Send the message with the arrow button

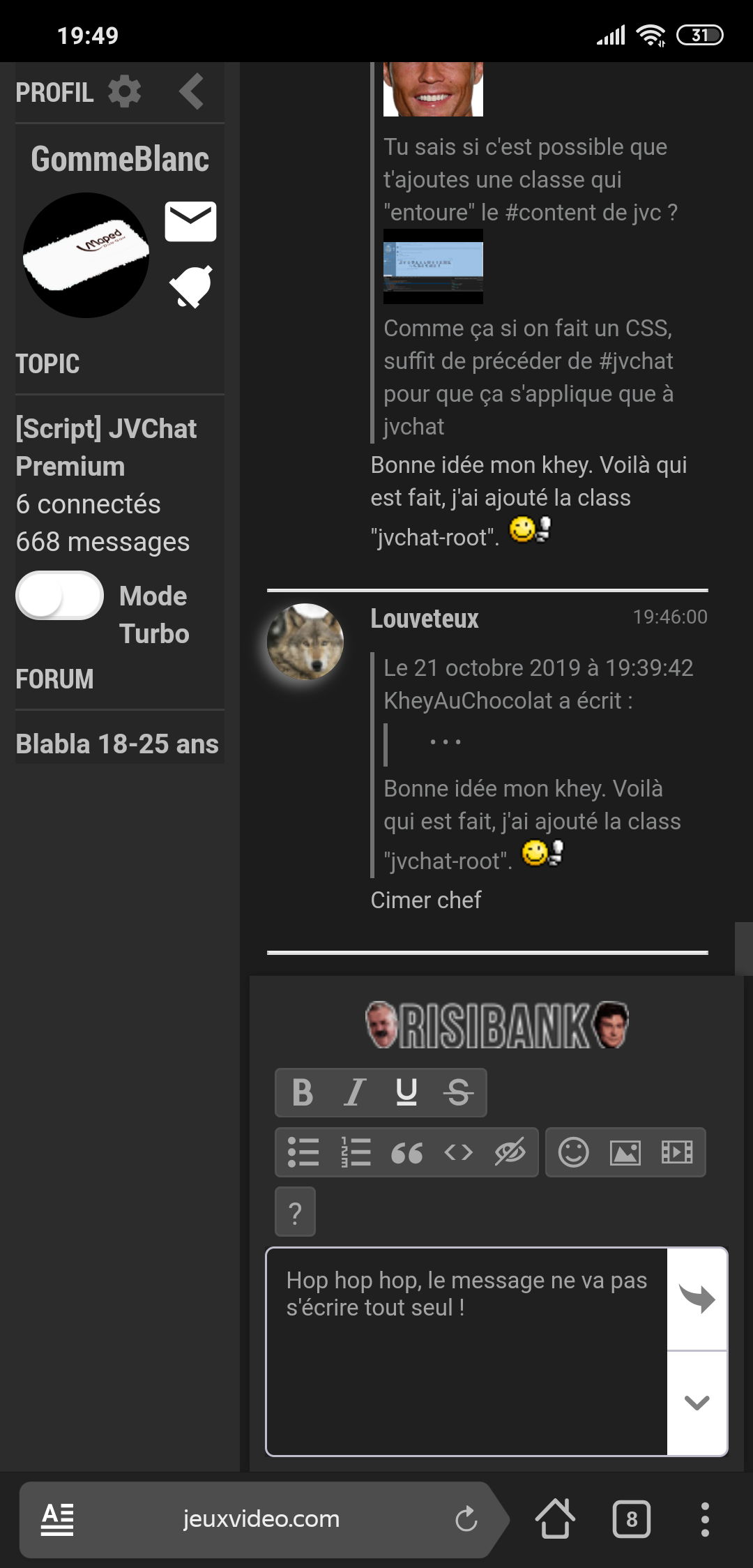pyautogui.click(x=697, y=1299)
